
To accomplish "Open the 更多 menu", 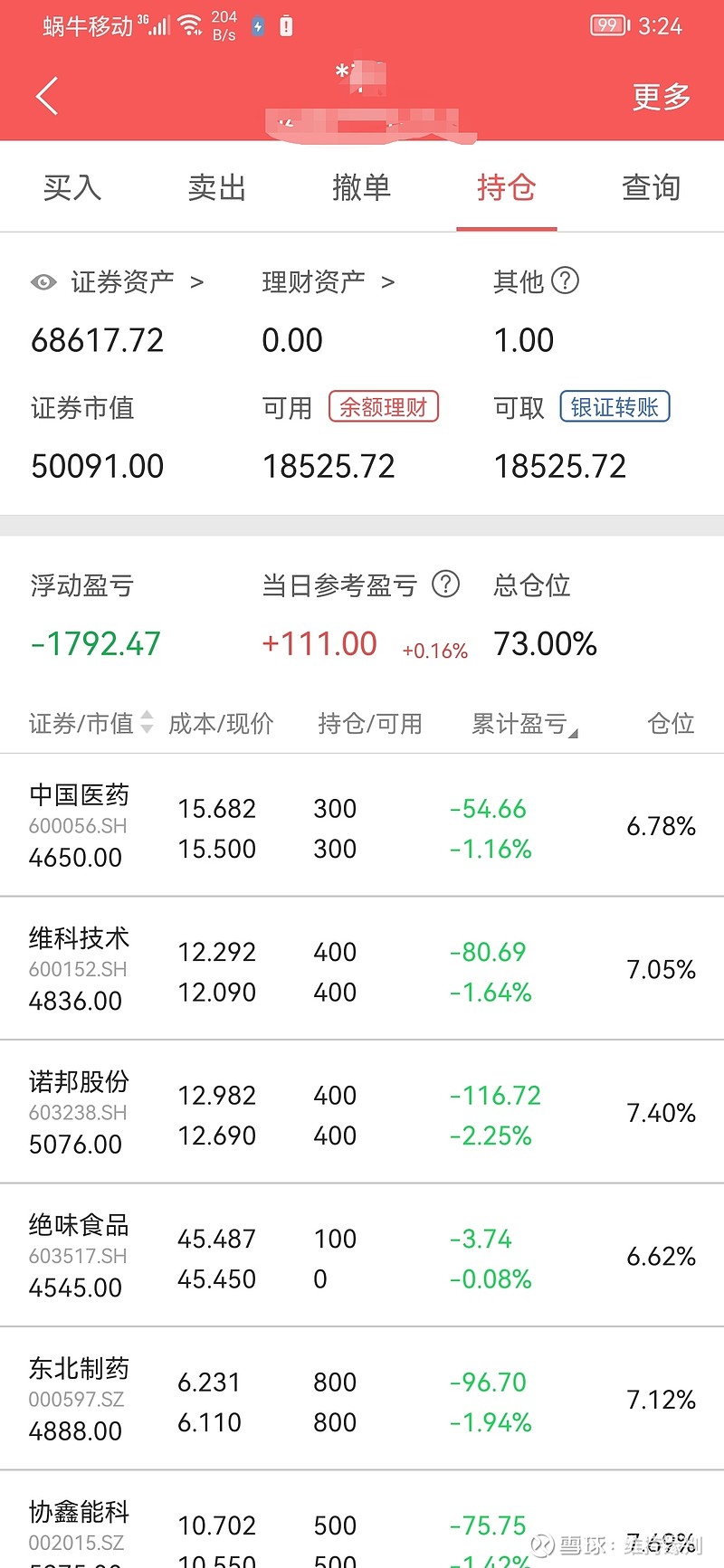I will pyautogui.click(x=662, y=96).
